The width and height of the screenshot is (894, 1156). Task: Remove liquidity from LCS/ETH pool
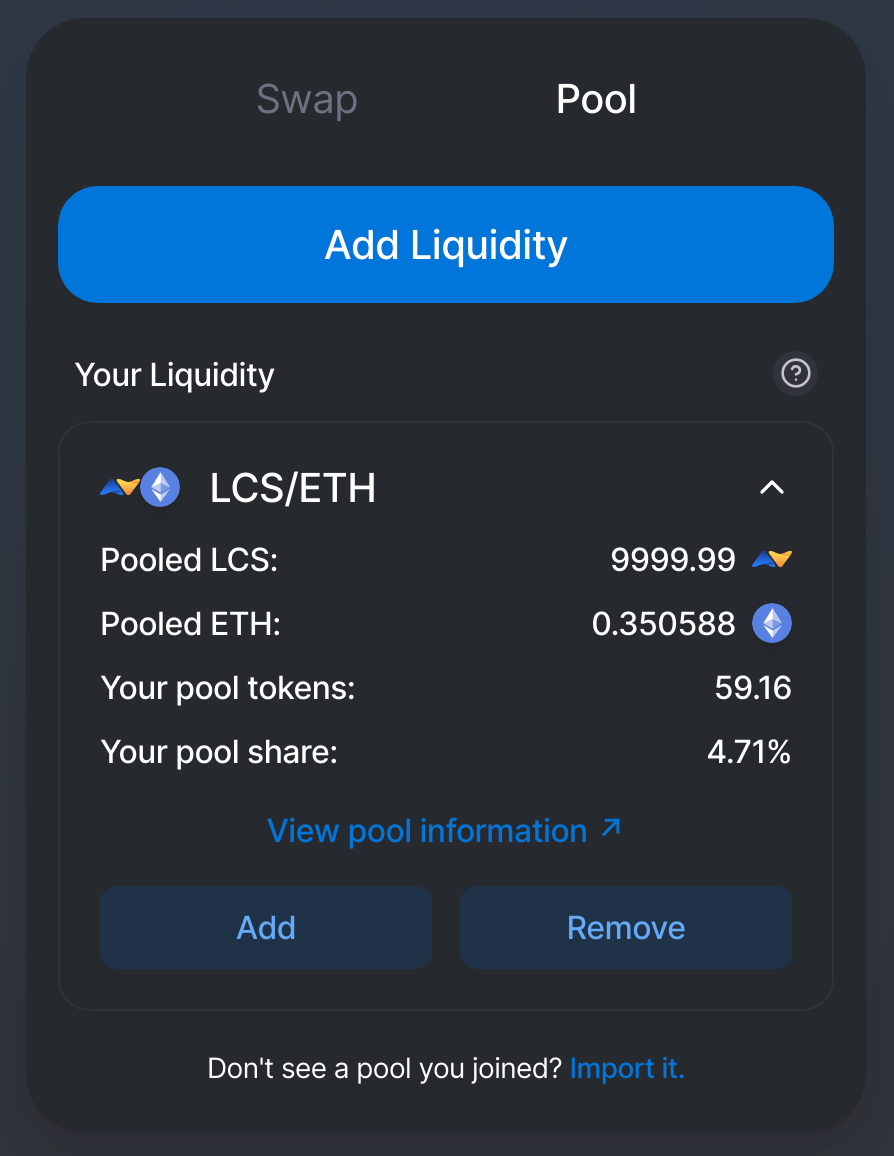tap(626, 928)
